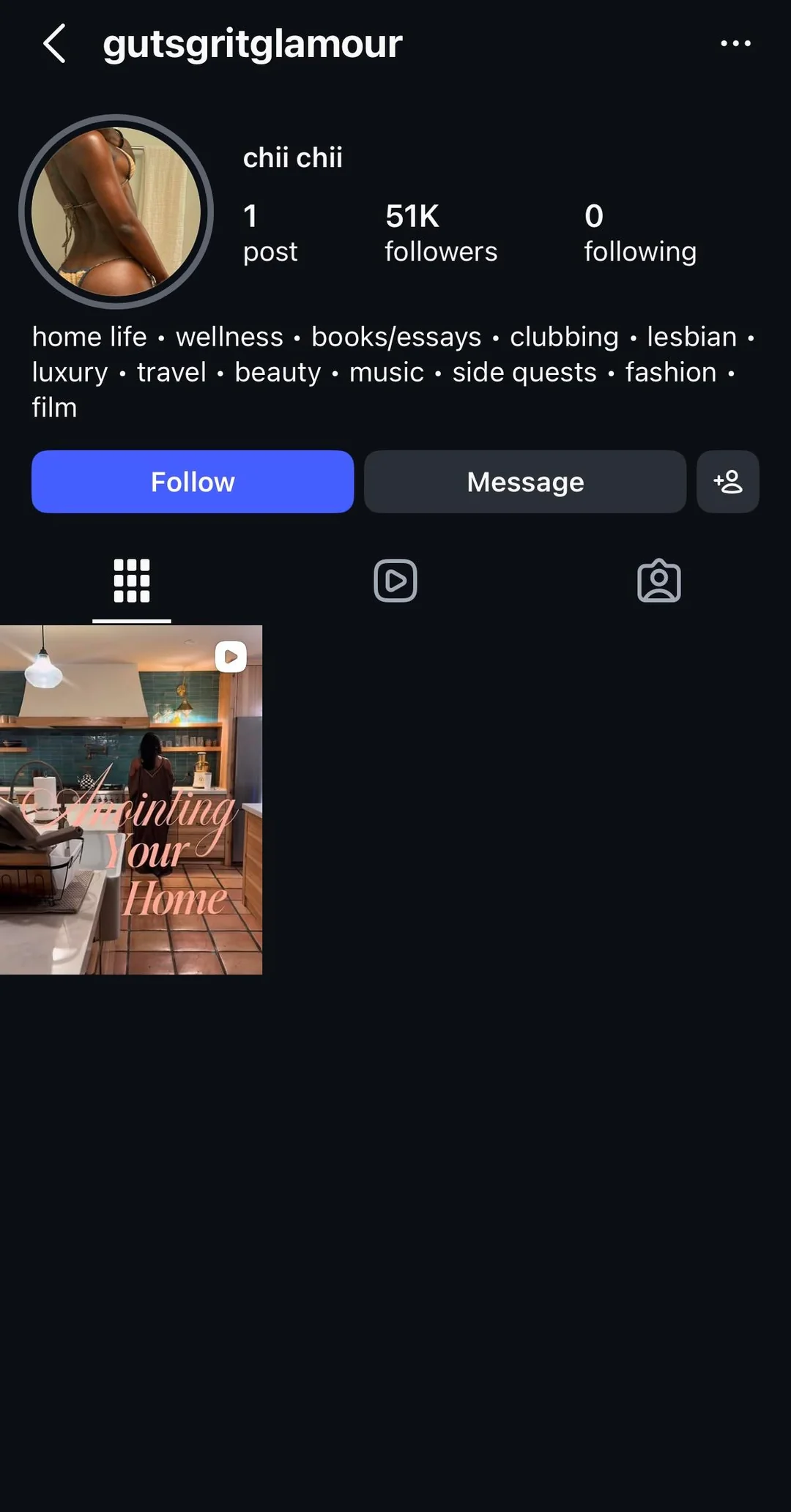Switch to the posts grid tab
The width and height of the screenshot is (791, 1512).
(x=132, y=581)
